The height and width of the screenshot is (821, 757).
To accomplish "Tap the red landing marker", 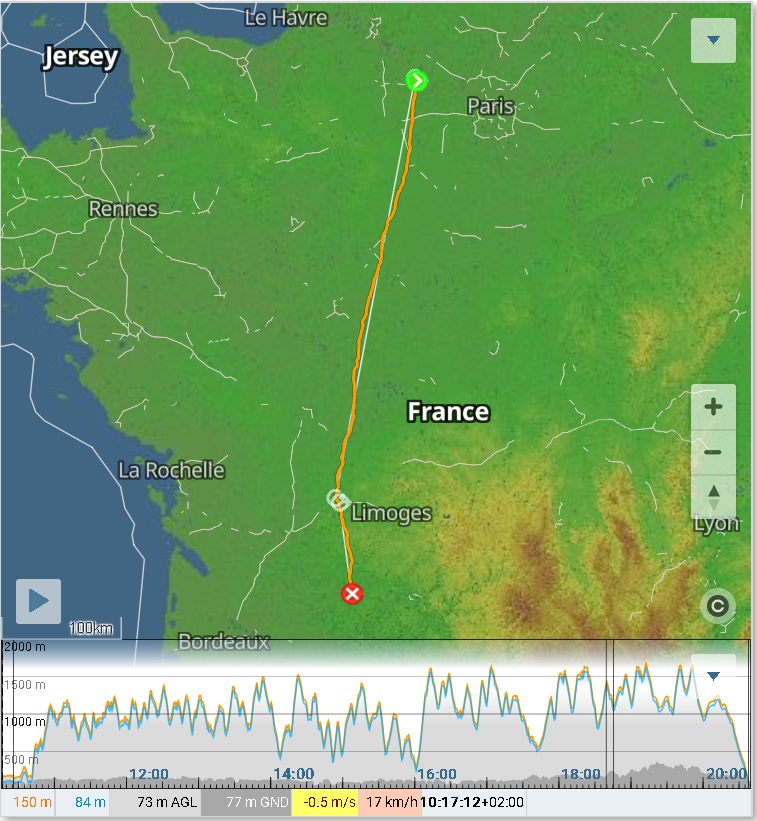I will pos(352,594).
